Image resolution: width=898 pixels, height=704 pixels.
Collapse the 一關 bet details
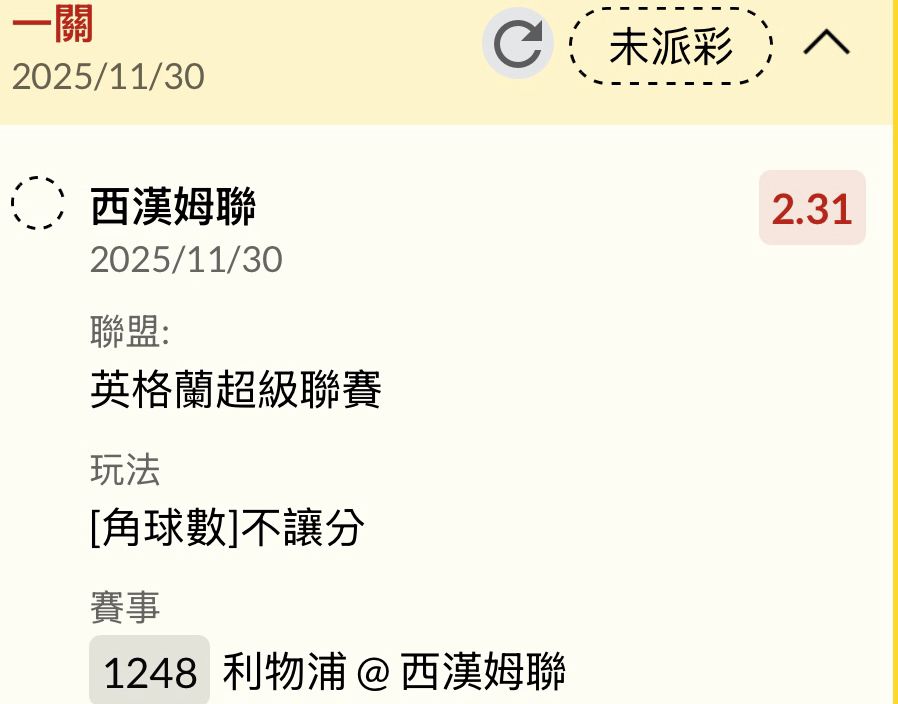tap(827, 43)
